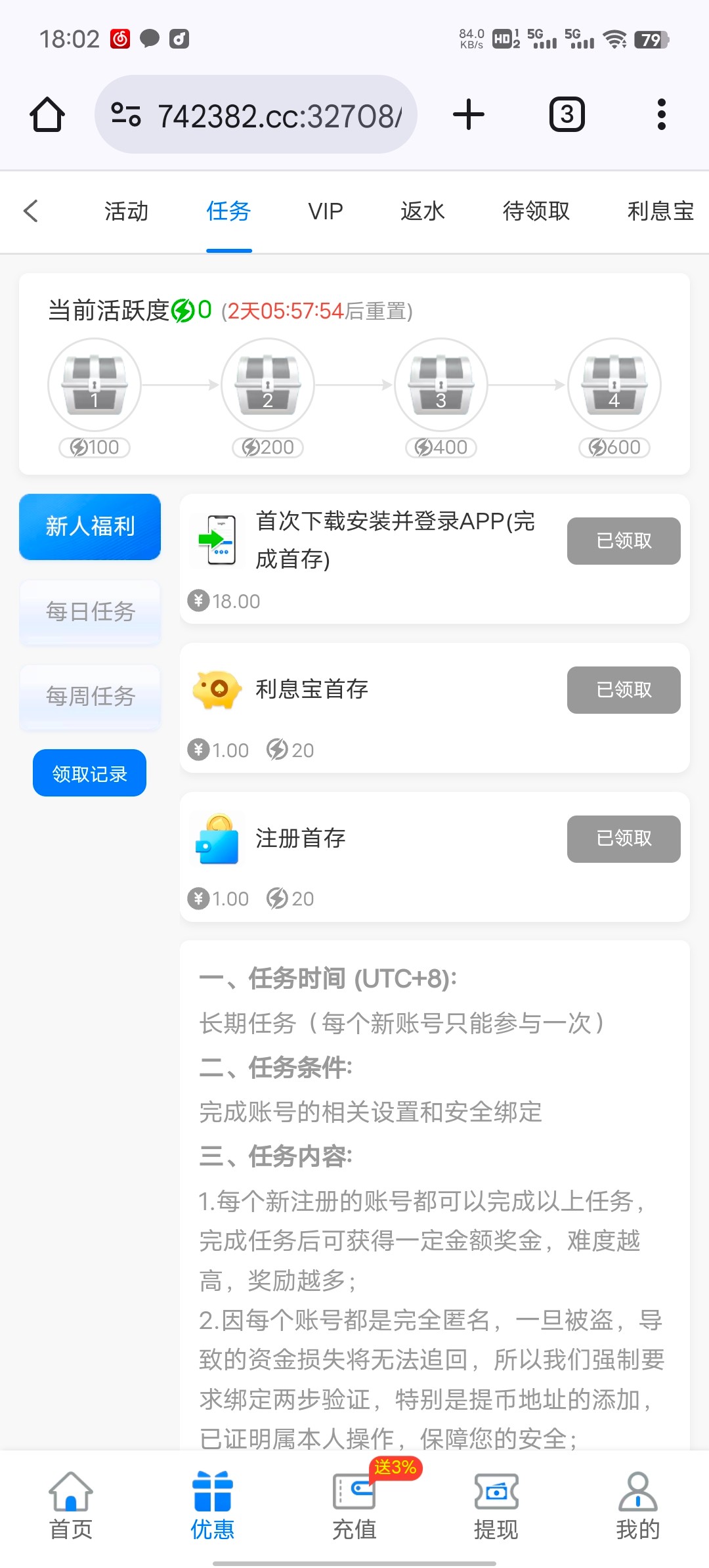Open 充值 in bottom navigation

click(x=354, y=1506)
